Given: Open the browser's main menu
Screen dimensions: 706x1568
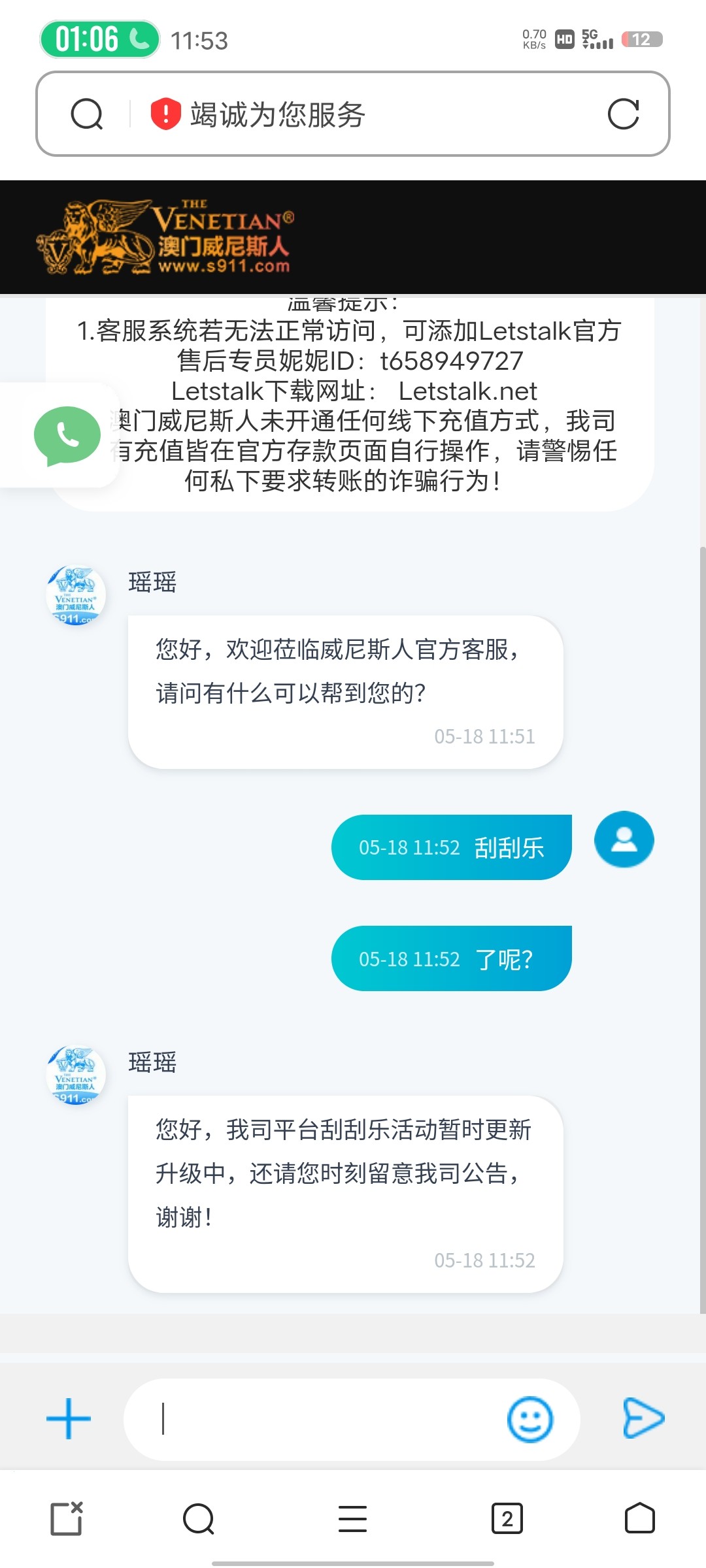Looking at the screenshot, I should click(352, 1518).
